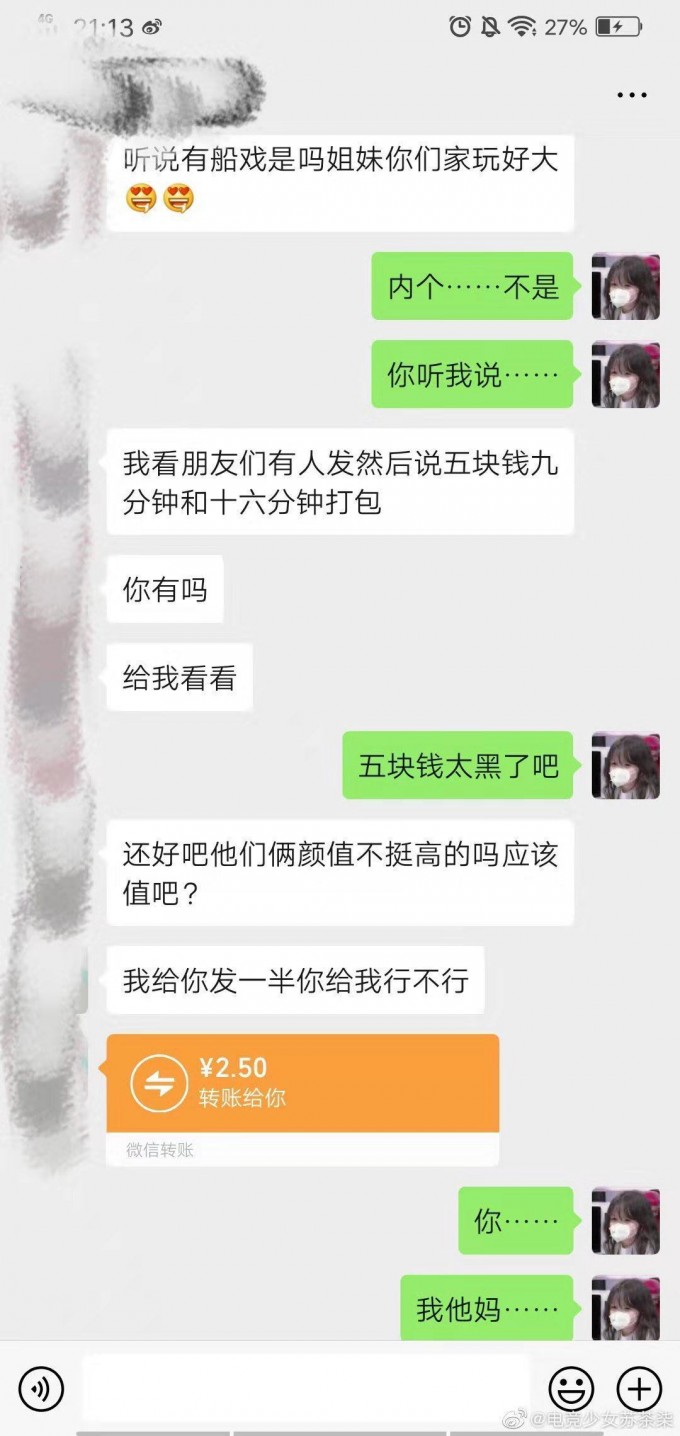
Task: Focus the message text field
Action: pyautogui.click(x=305, y=1388)
